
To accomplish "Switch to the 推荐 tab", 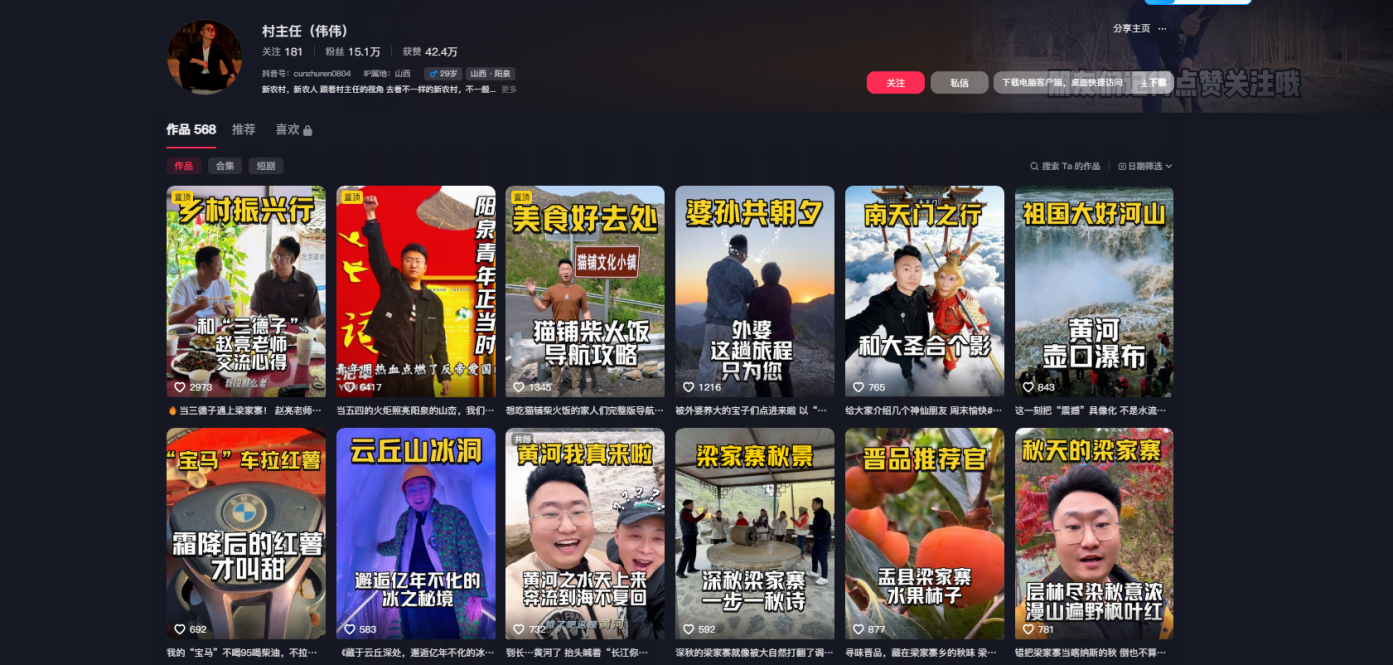I will tap(243, 130).
